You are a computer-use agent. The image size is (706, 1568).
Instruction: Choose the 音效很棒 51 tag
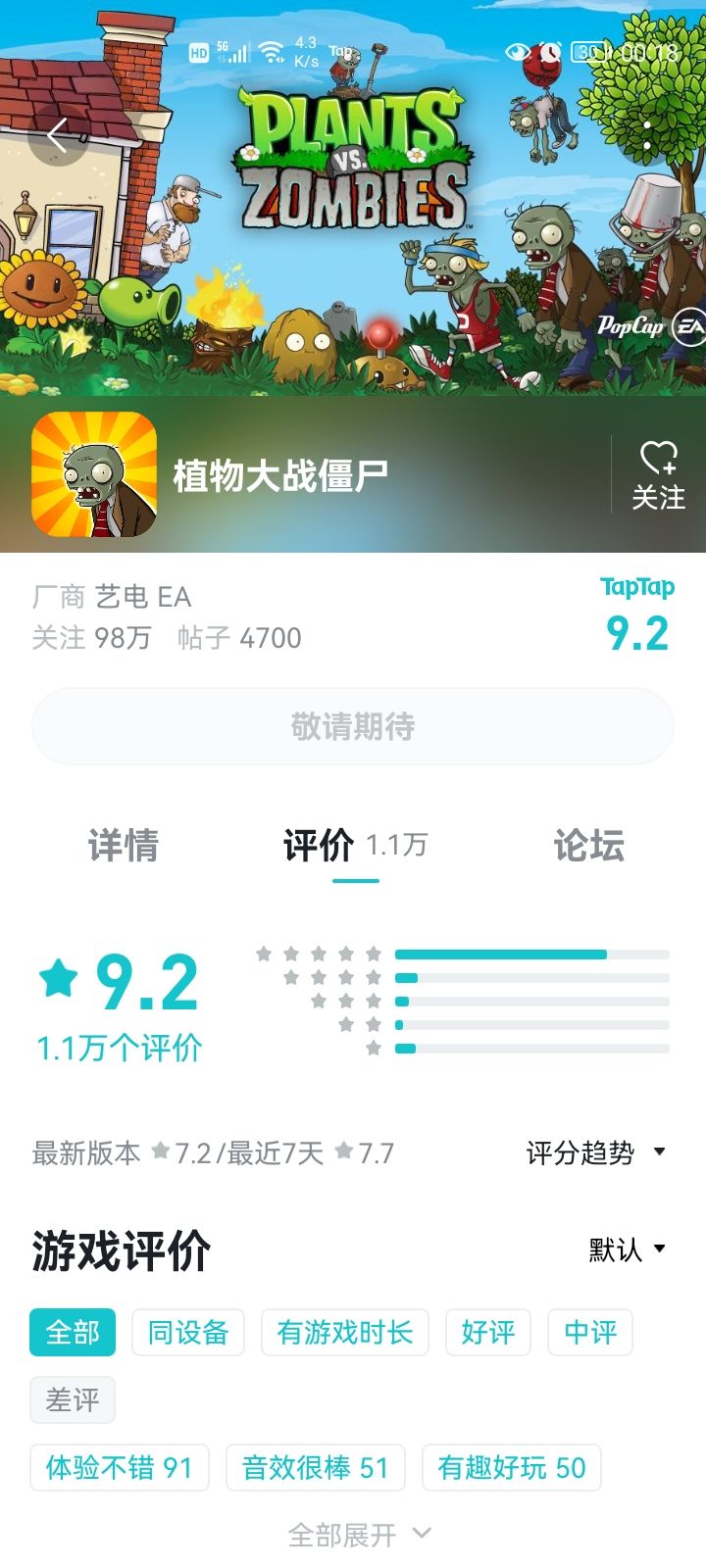316,1468
